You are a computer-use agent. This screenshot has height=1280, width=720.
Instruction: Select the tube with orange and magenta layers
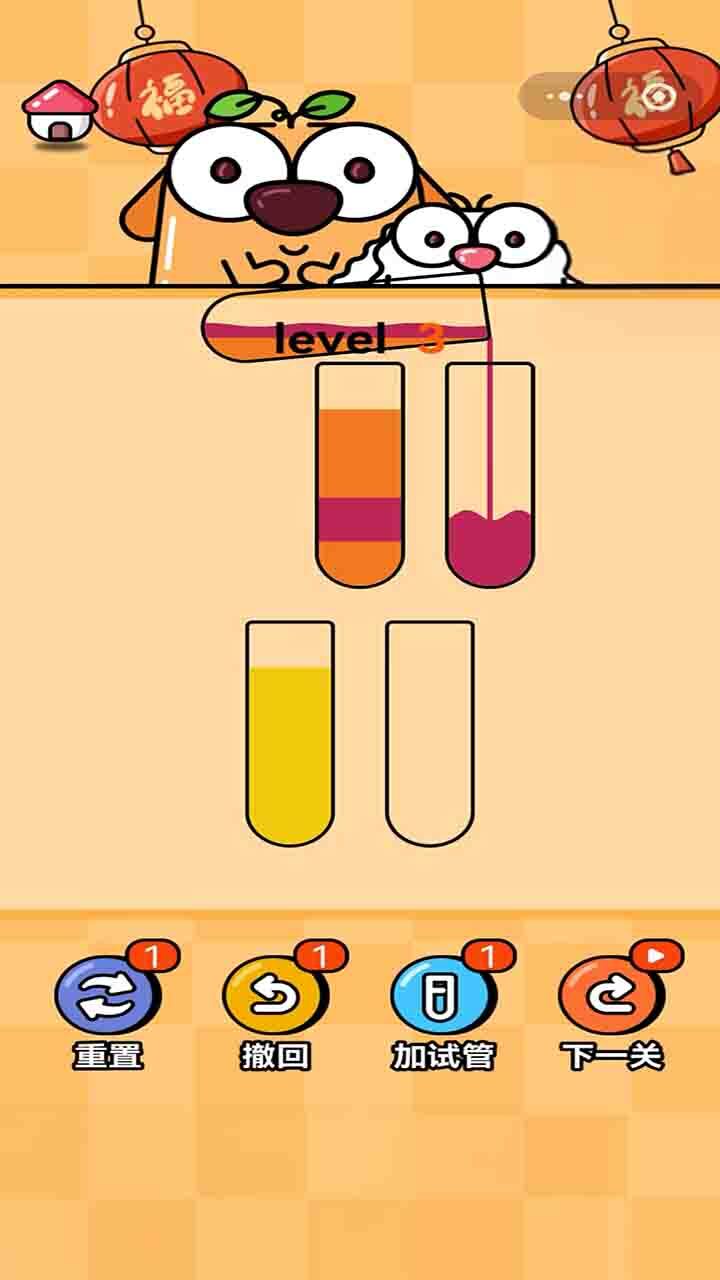pos(360,475)
